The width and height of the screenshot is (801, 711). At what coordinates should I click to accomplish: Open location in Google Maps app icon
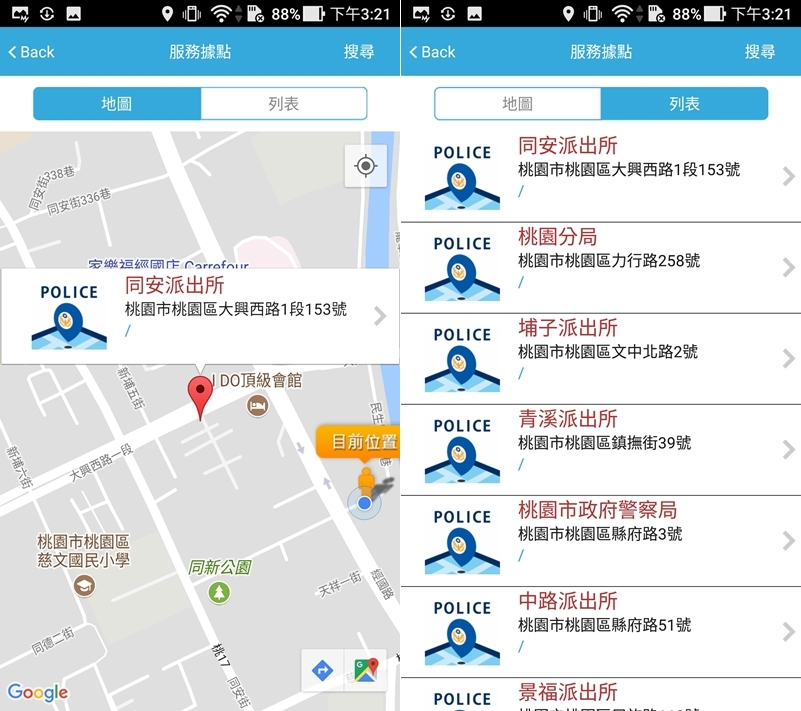[x=365, y=669]
